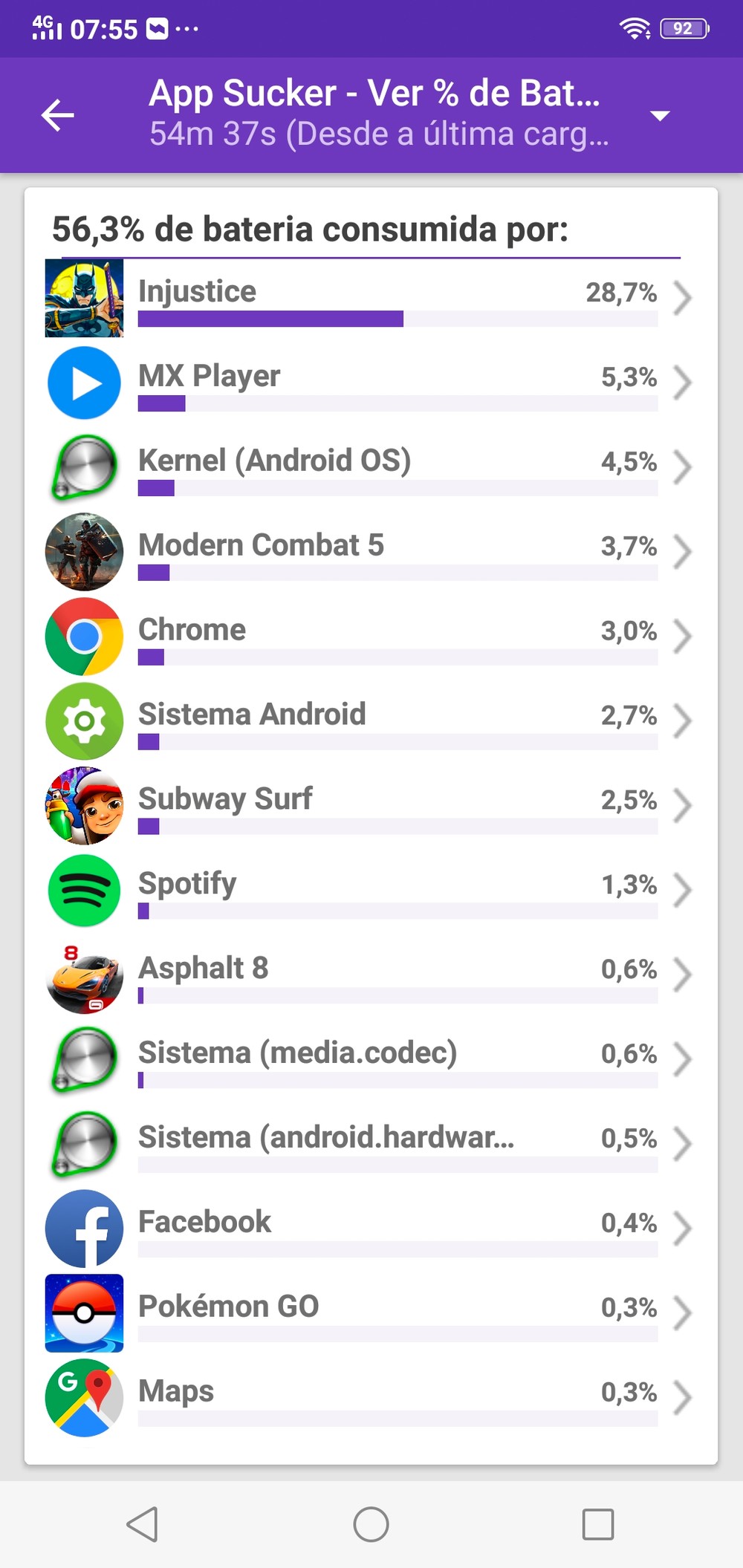Open Kernel (Android OS) entry
The image size is (743, 1568).
coord(371,467)
